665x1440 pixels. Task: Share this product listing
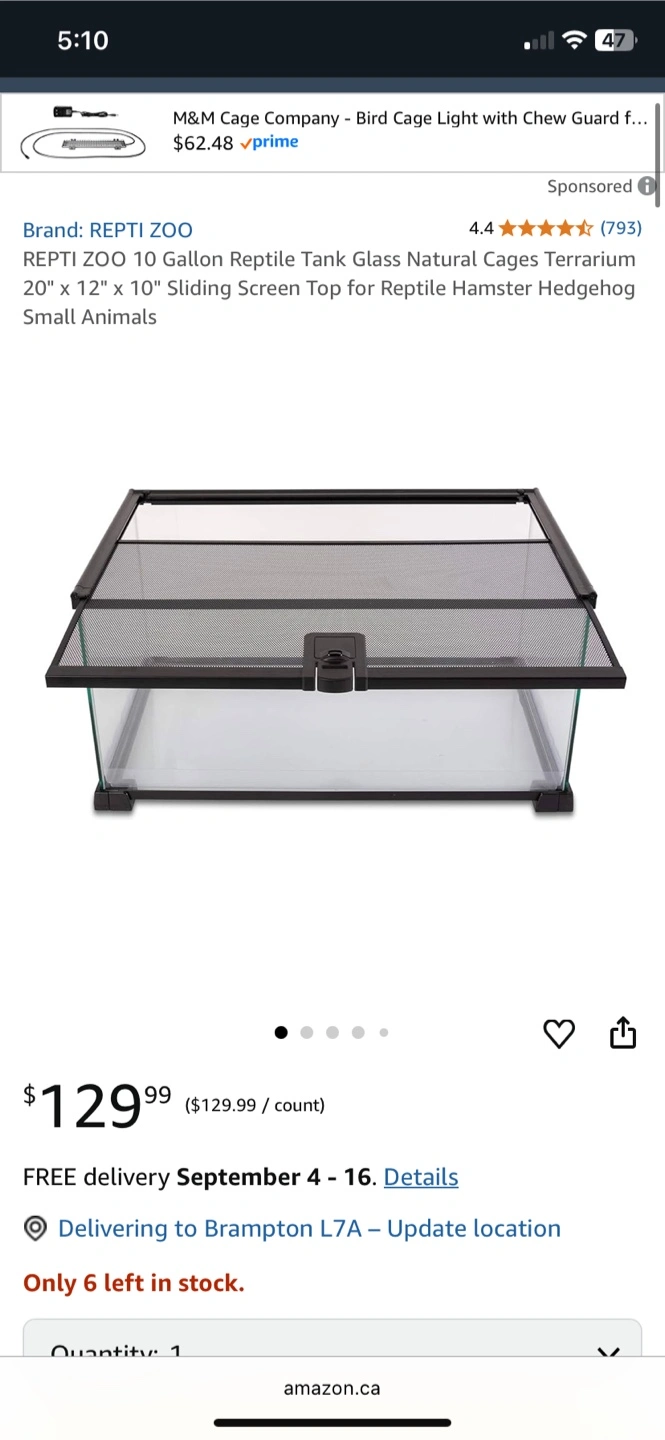[x=622, y=1032]
